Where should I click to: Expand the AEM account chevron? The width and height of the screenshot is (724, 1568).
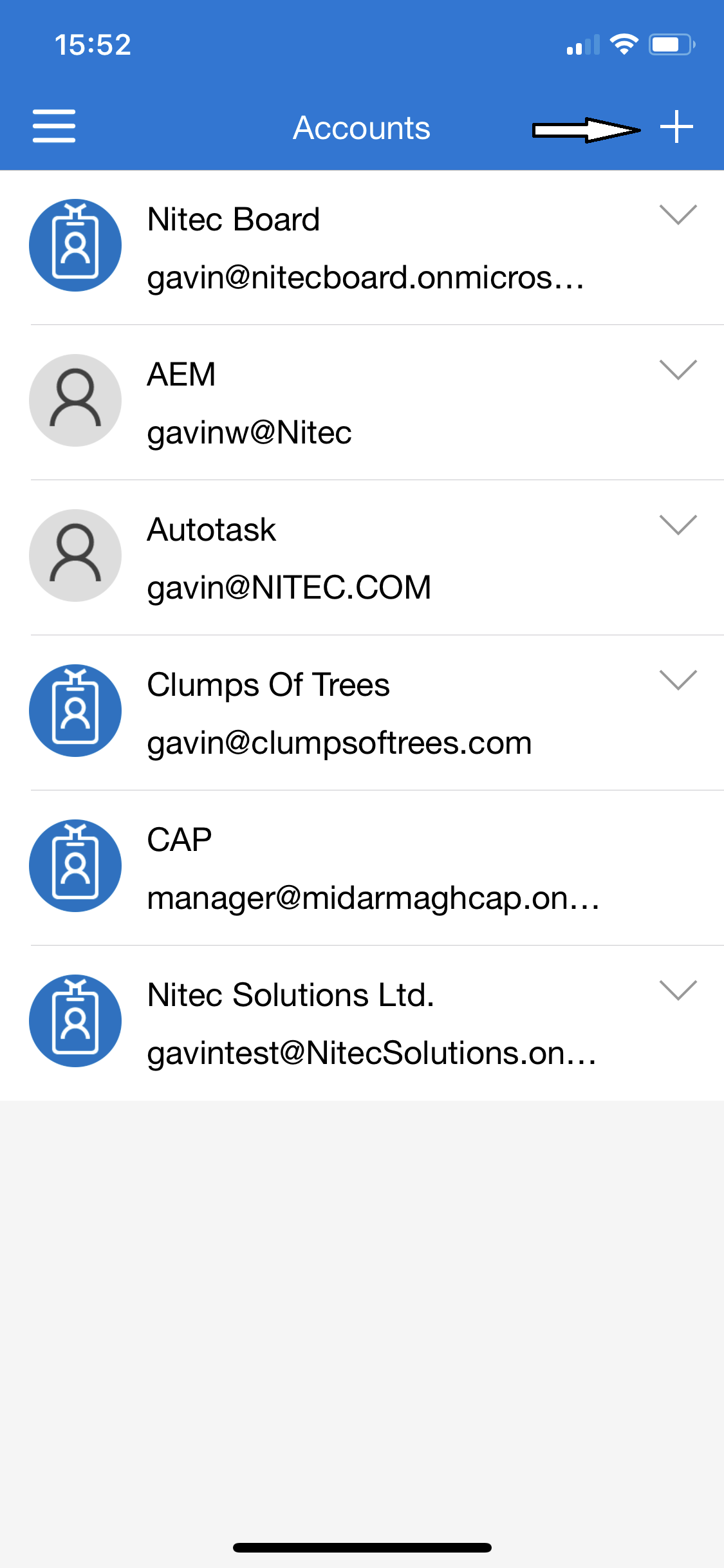coord(678,370)
